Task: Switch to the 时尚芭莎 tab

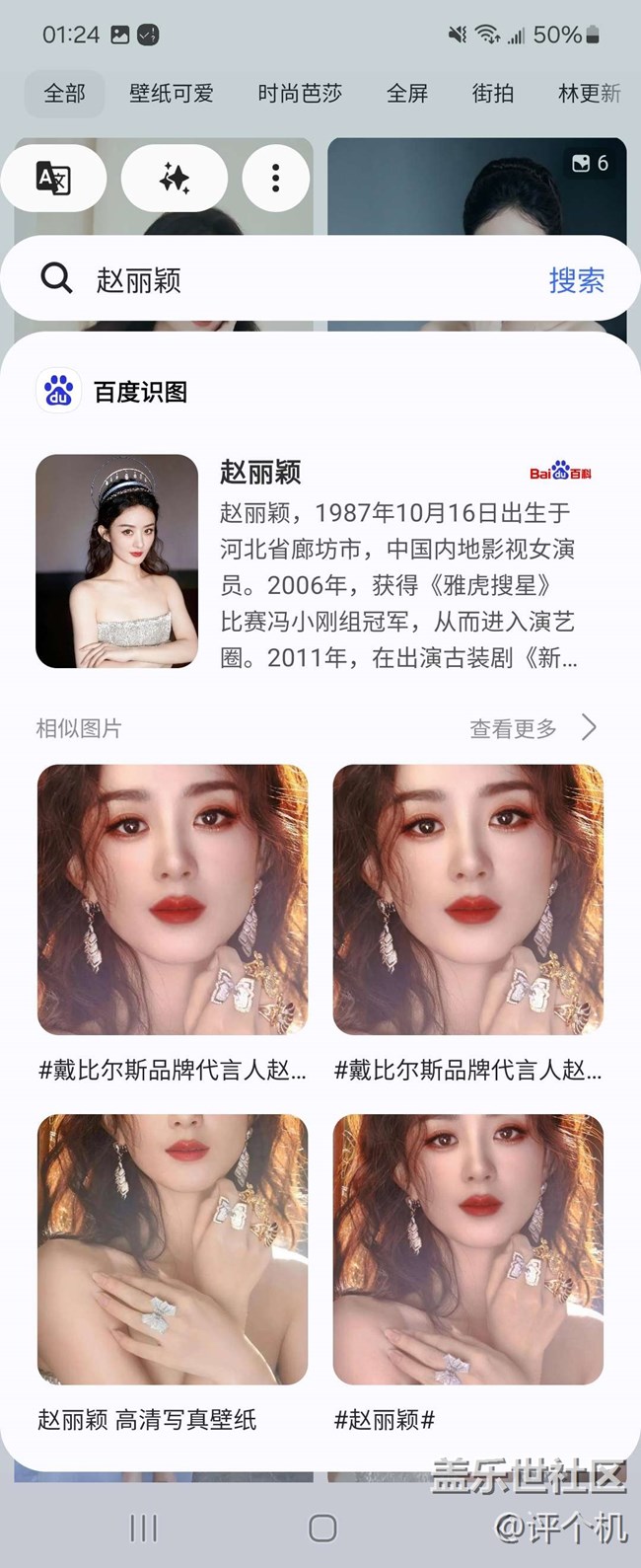Action: [300, 94]
